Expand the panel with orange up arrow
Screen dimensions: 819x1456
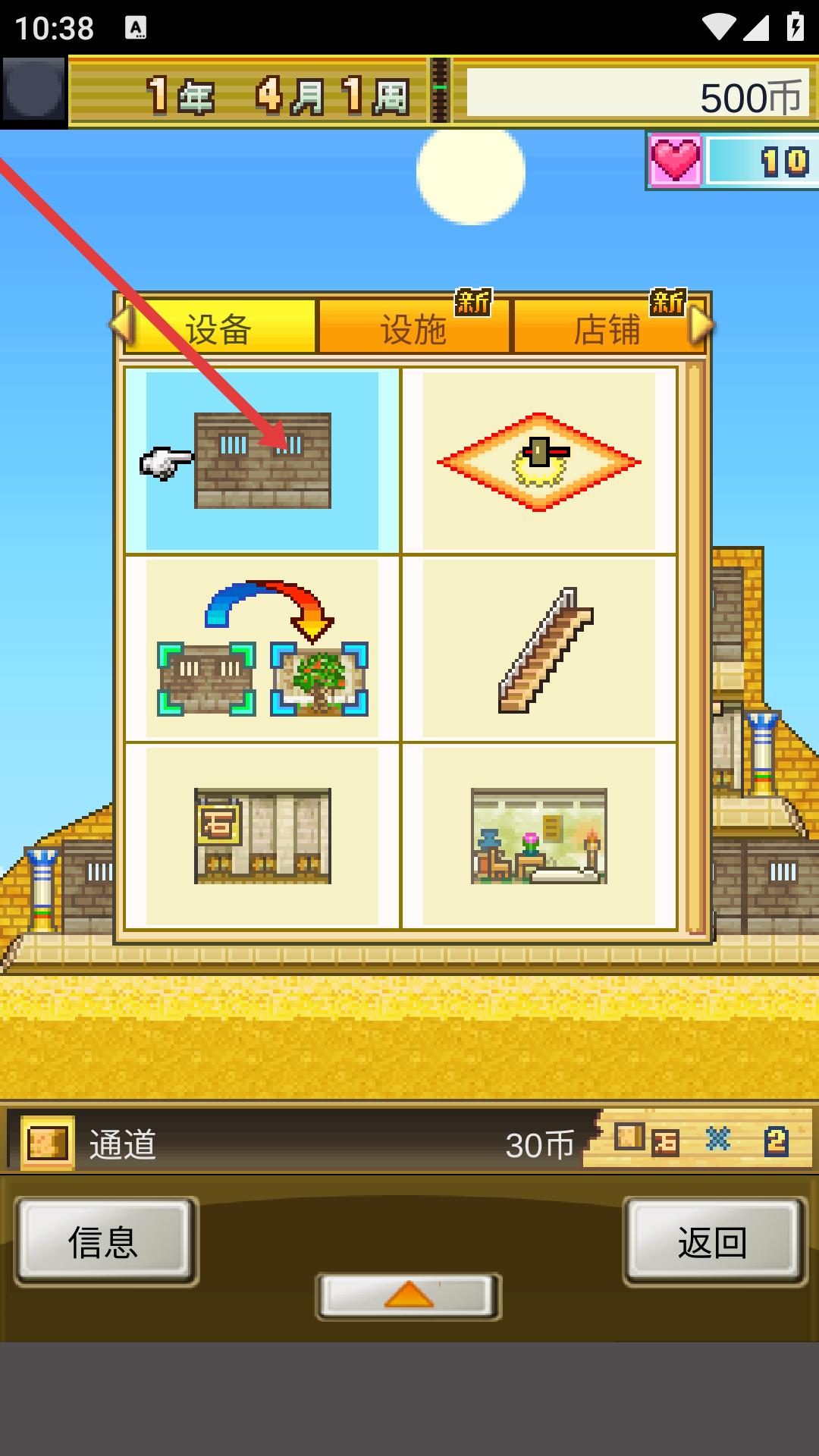[x=409, y=1296]
